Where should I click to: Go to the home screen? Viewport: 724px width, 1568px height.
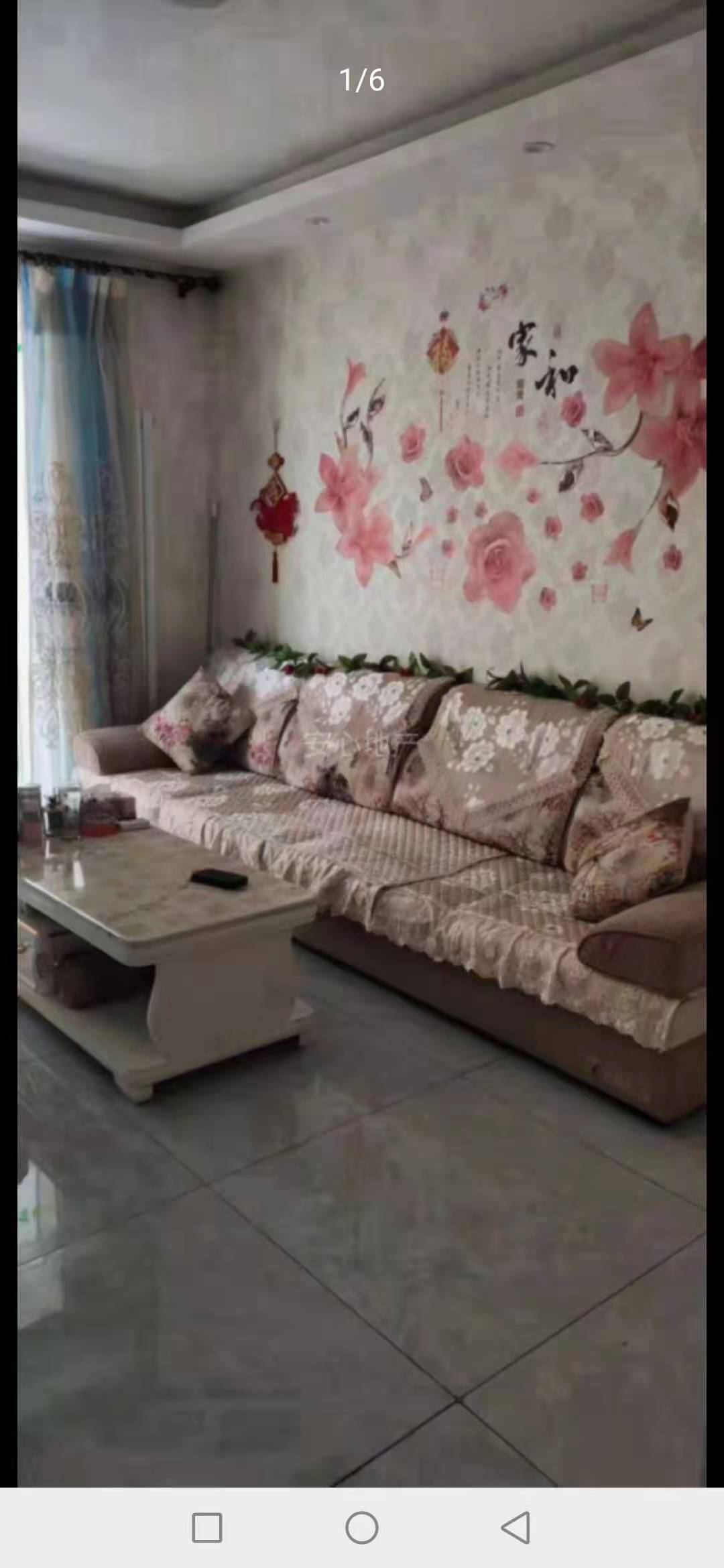tap(362, 1528)
